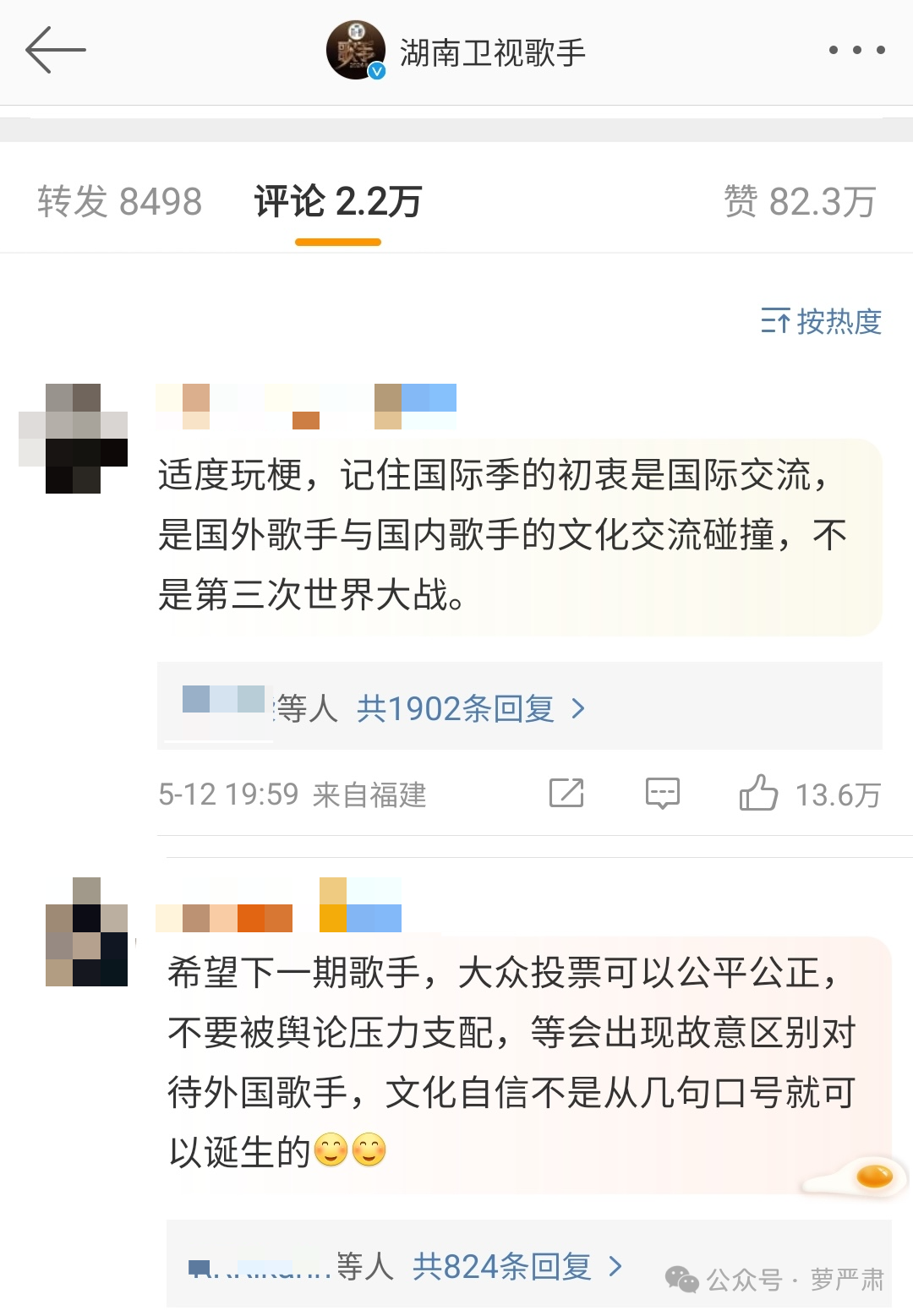This screenshot has height=1316, width=913.
Task: Switch to the 赞 82.3万 tab
Action: (799, 202)
